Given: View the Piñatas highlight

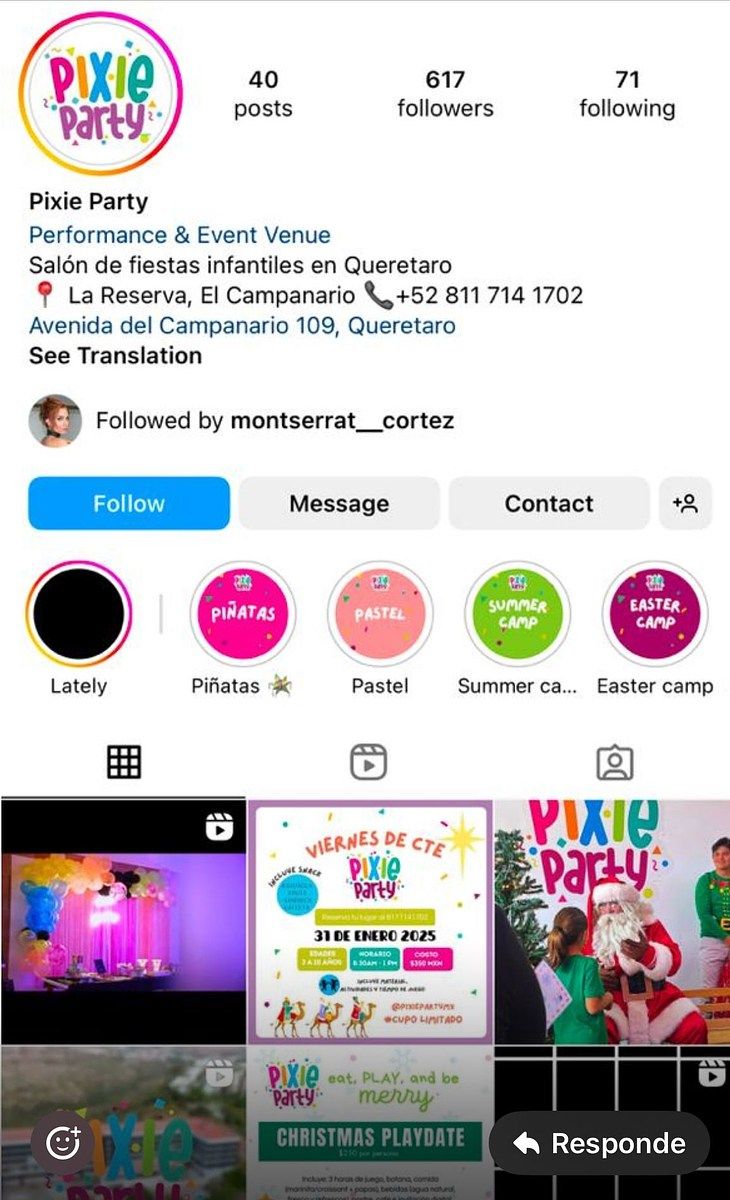Looking at the screenshot, I should coord(241,614).
